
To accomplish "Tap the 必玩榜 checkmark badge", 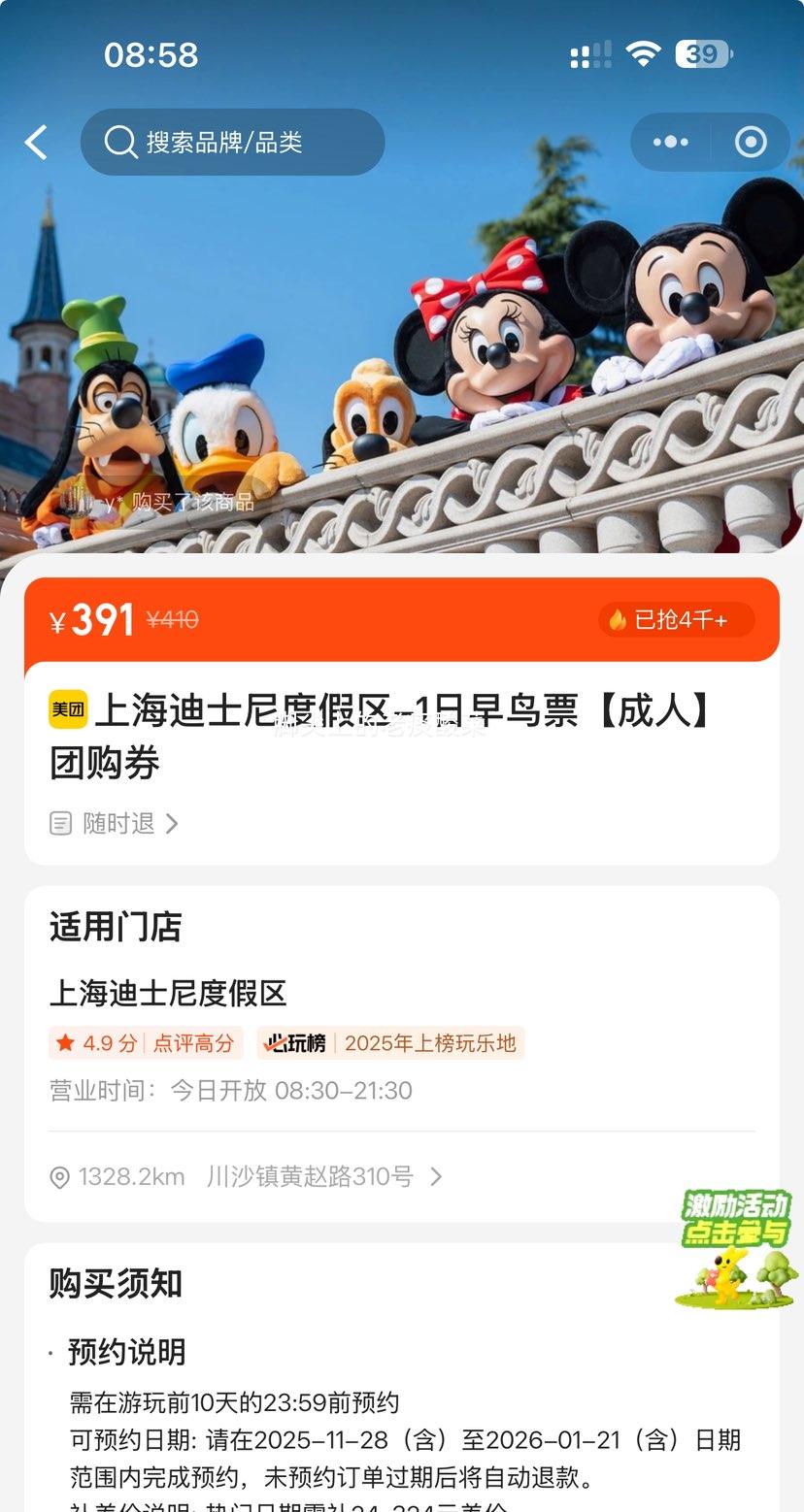I will [294, 1044].
